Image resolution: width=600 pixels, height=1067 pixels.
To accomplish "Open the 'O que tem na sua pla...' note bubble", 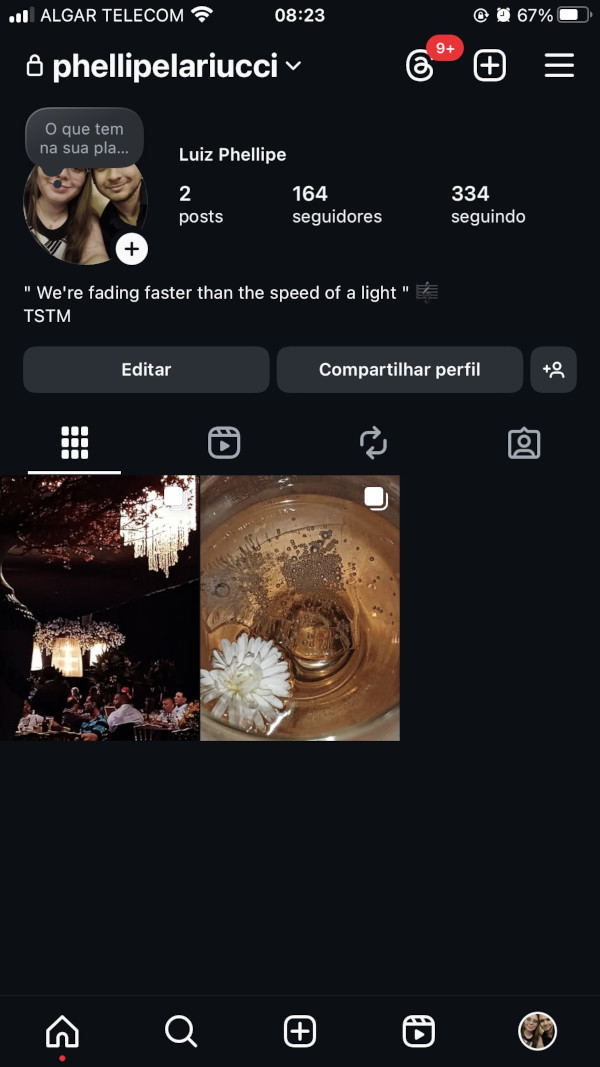I will click(x=84, y=138).
